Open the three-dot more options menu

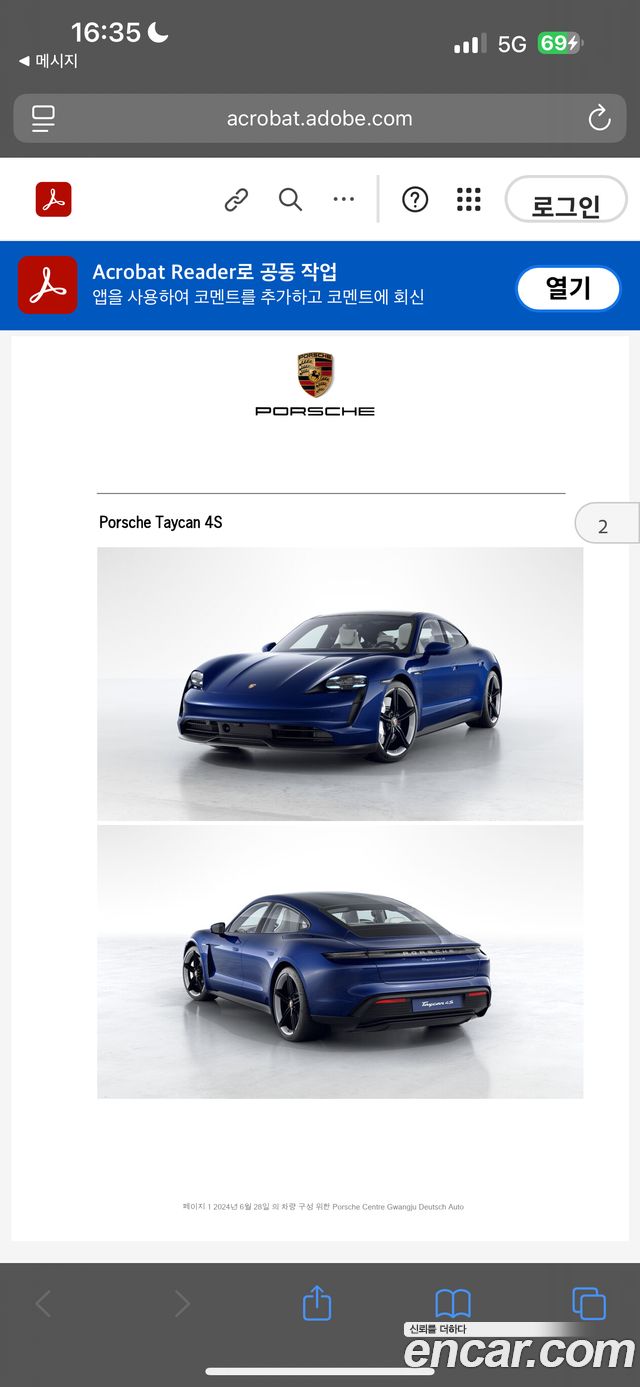coord(344,200)
